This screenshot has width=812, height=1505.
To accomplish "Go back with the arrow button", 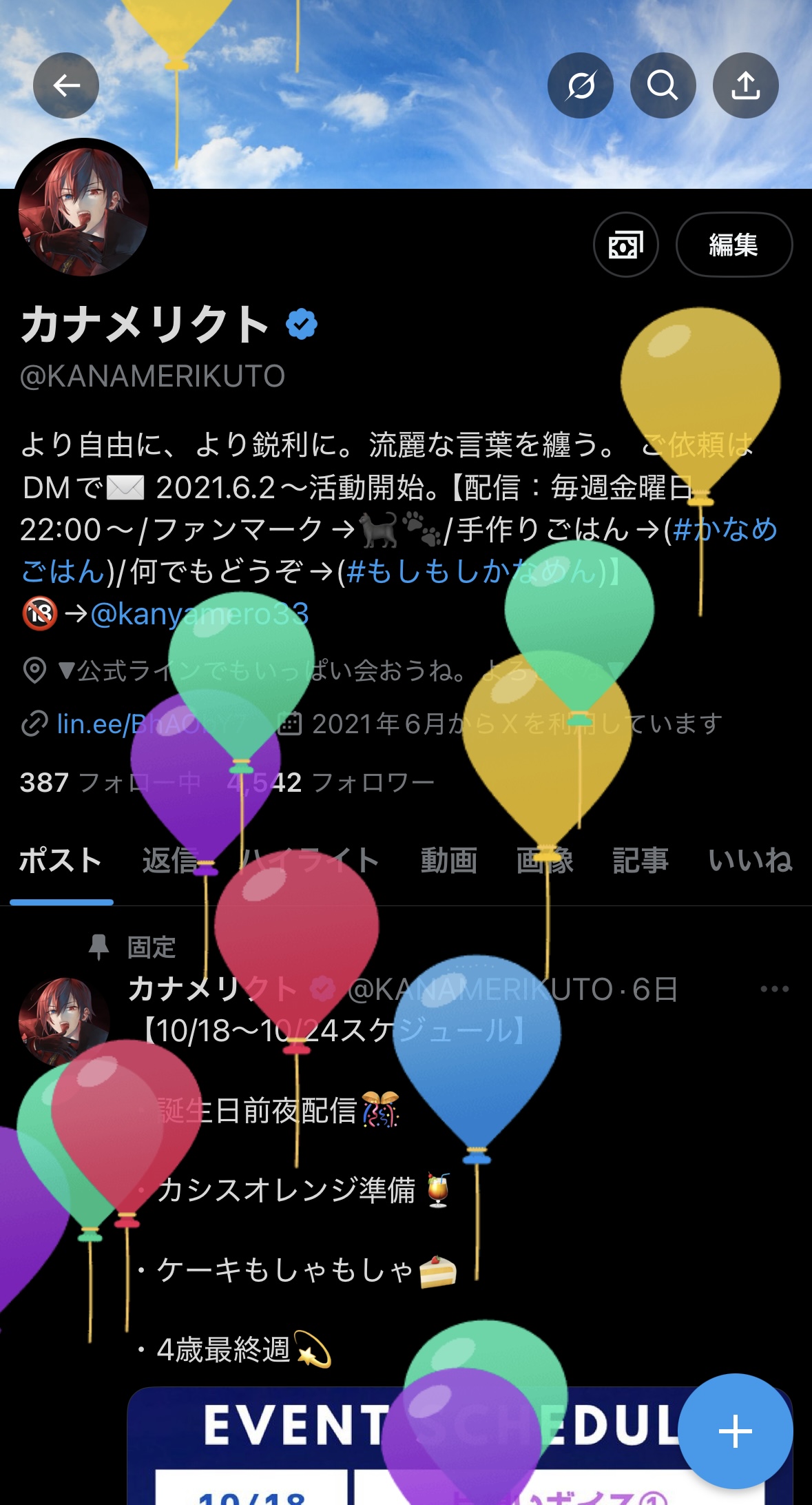I will tap(66, 85).
